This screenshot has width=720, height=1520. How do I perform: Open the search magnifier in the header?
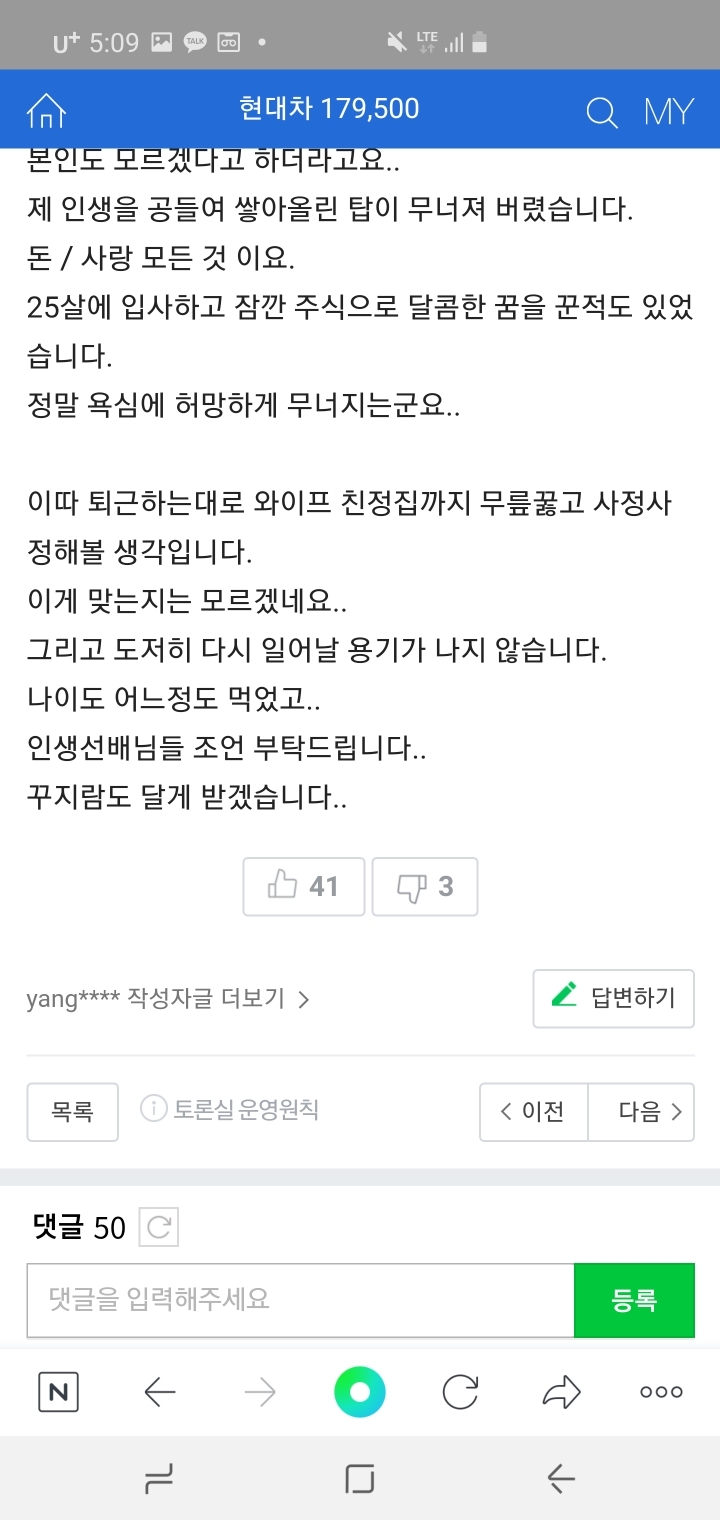[x=601, y=112]
